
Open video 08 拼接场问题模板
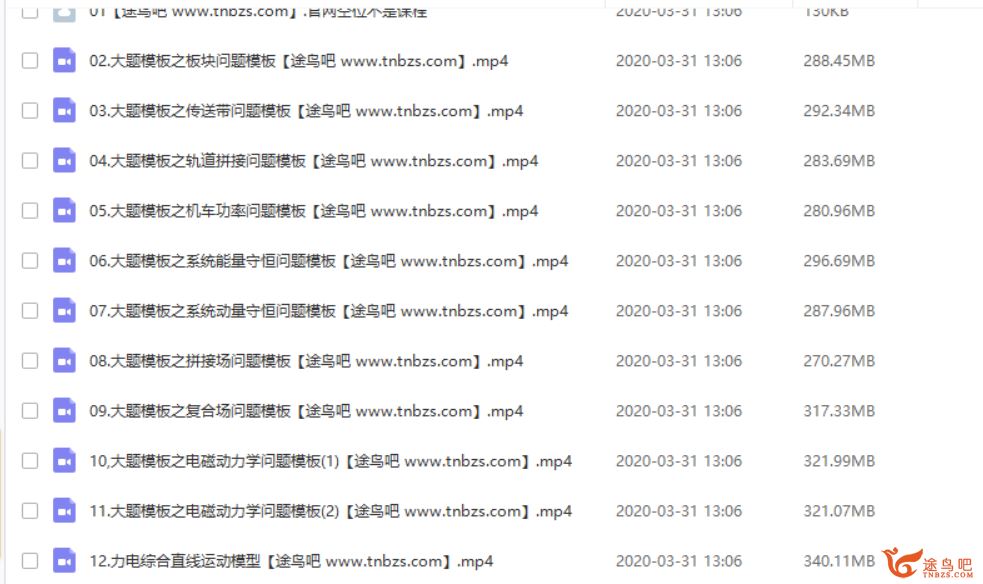pos(306,361)
